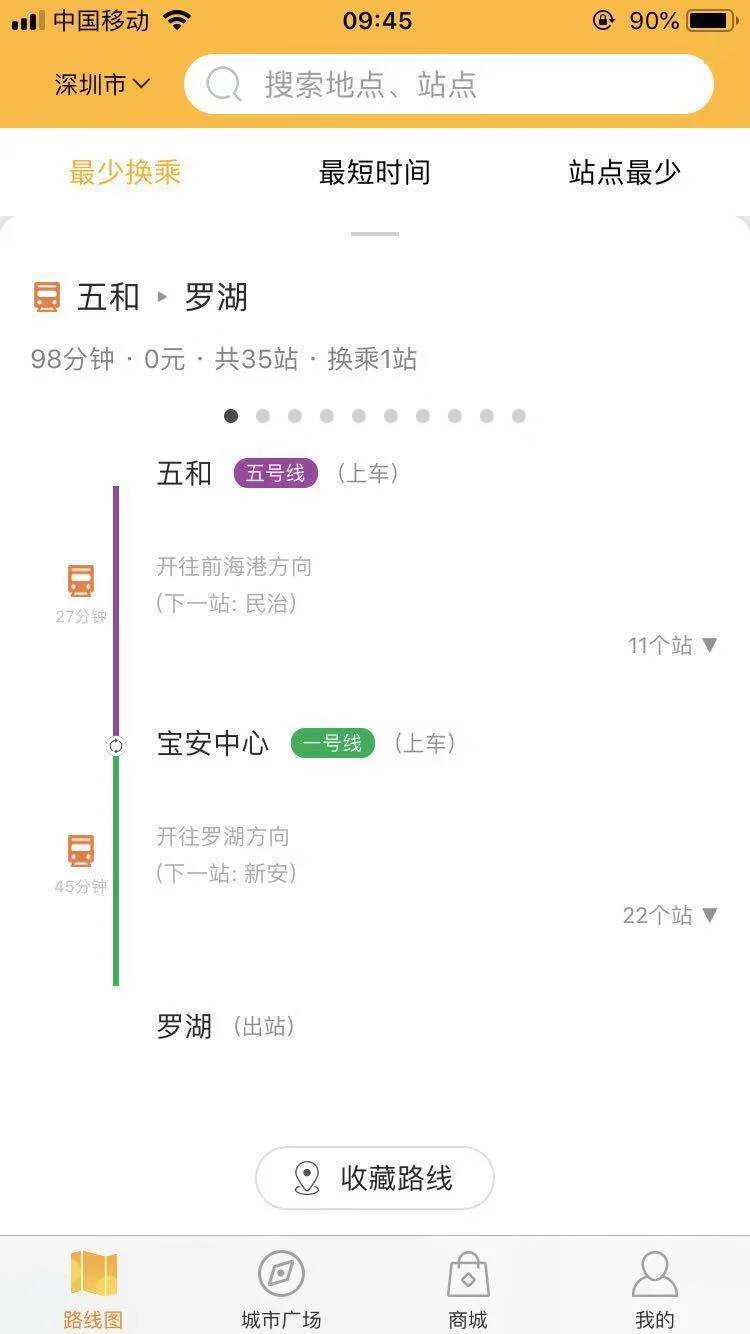Viewport: 750px width, 1334px height.
Task: Tap the 收藏路线 favorite button
Action: tap(374, 1178)
